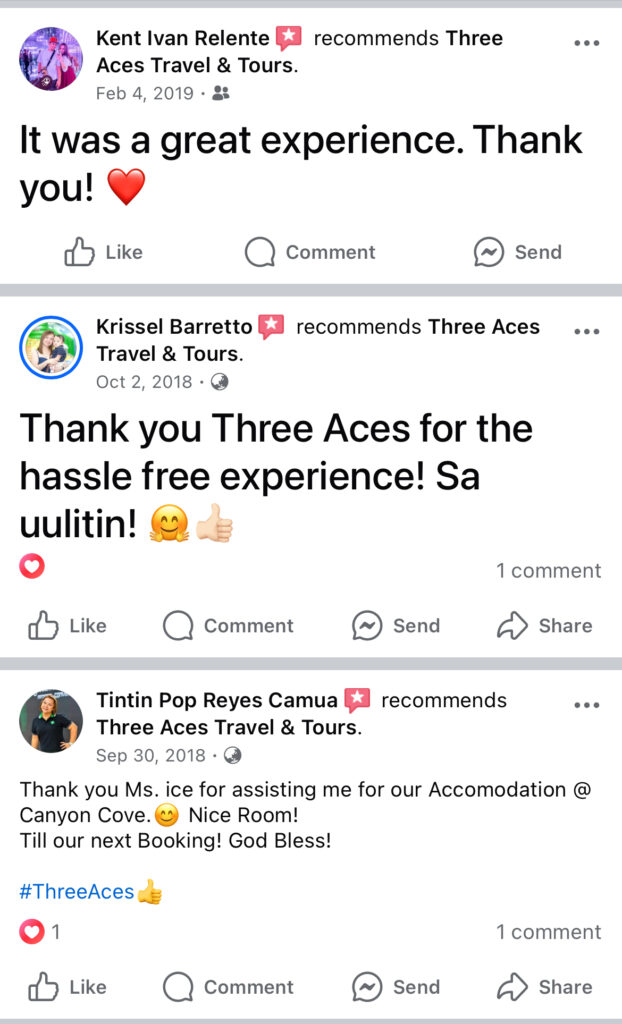
Task: Open options menu on Tintin Pop Reyes Camua's post
Action: coord(587,705)
